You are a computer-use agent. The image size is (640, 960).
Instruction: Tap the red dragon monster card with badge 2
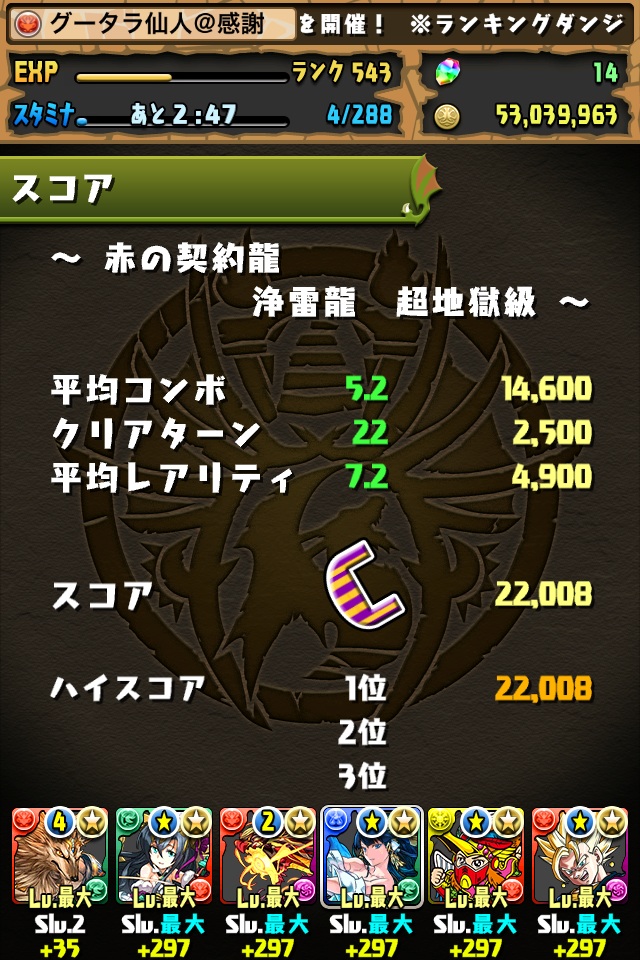tap(267, 857)
